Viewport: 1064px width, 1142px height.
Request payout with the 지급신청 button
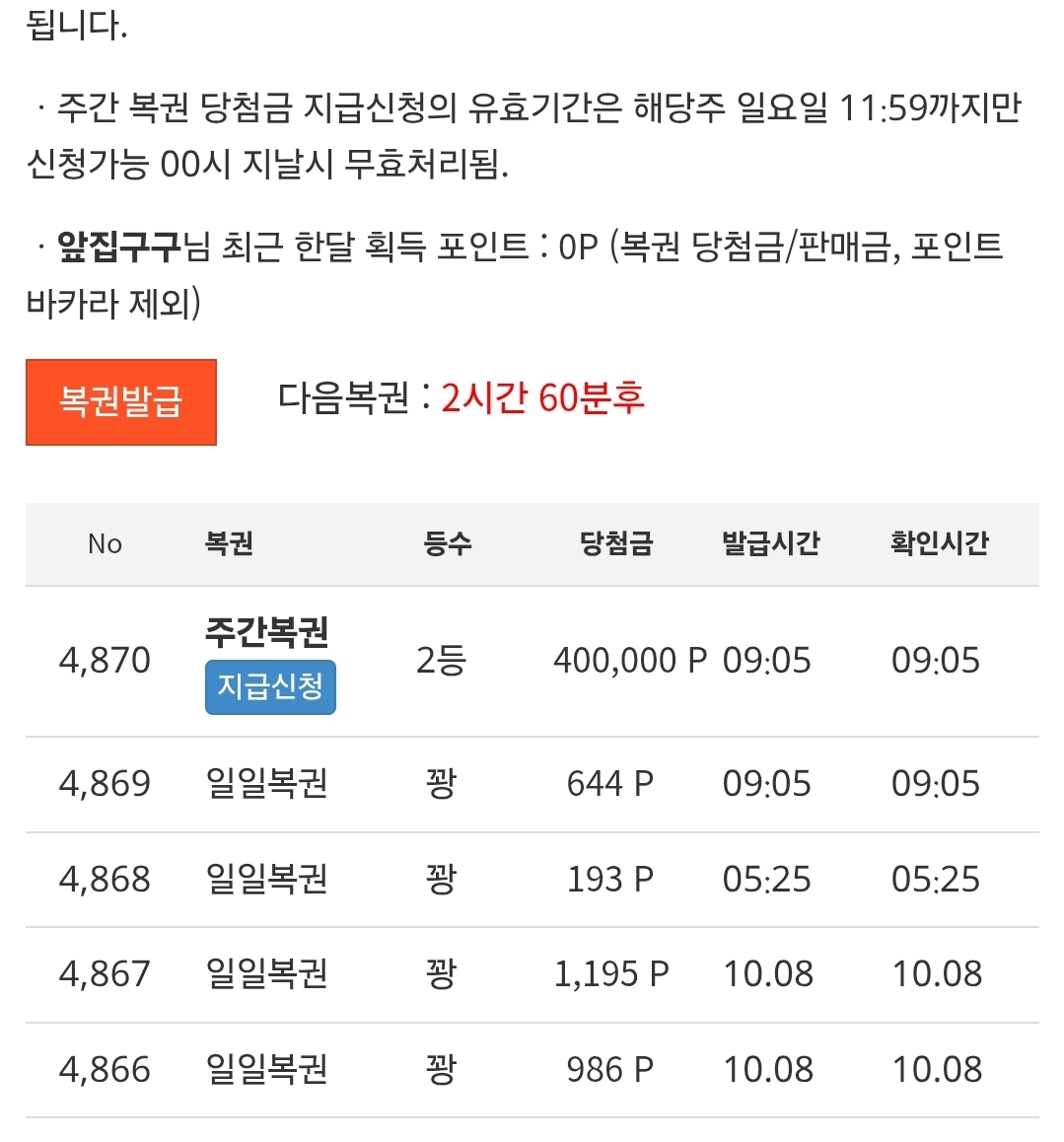click(x=270, y=686)
